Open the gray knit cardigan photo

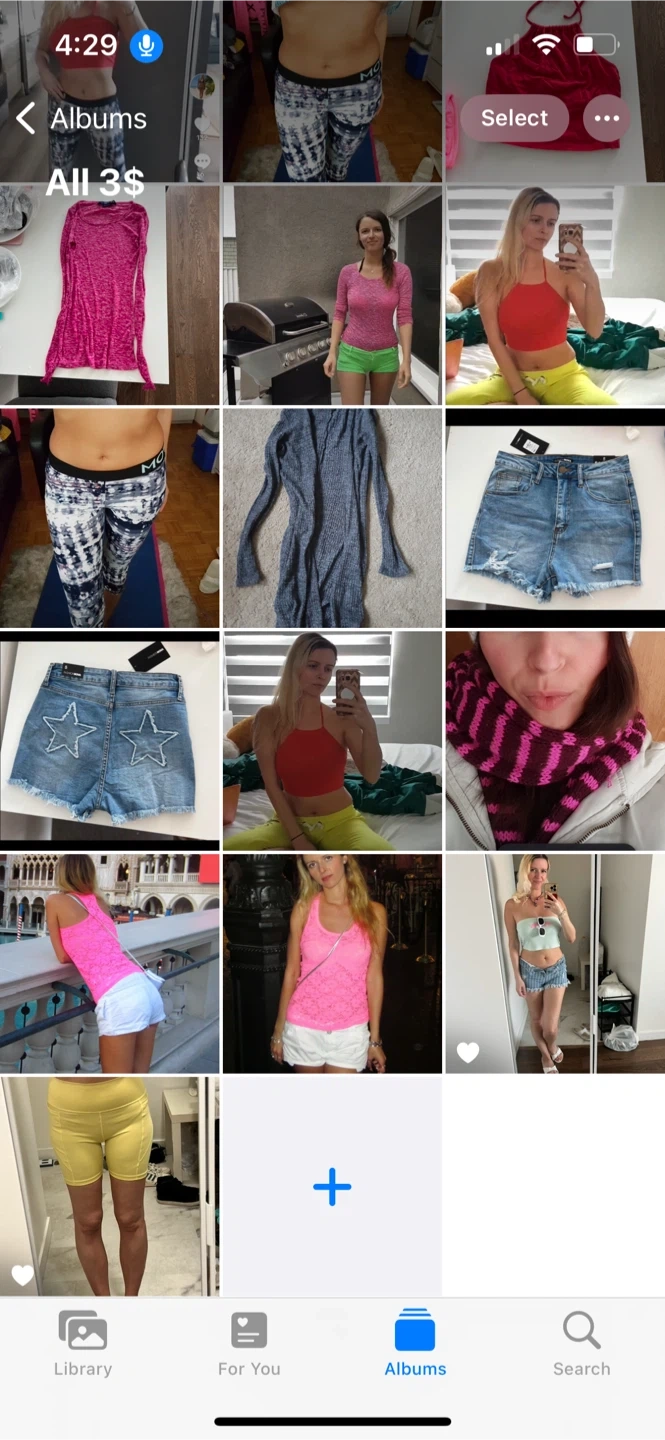tap(332, 517)
